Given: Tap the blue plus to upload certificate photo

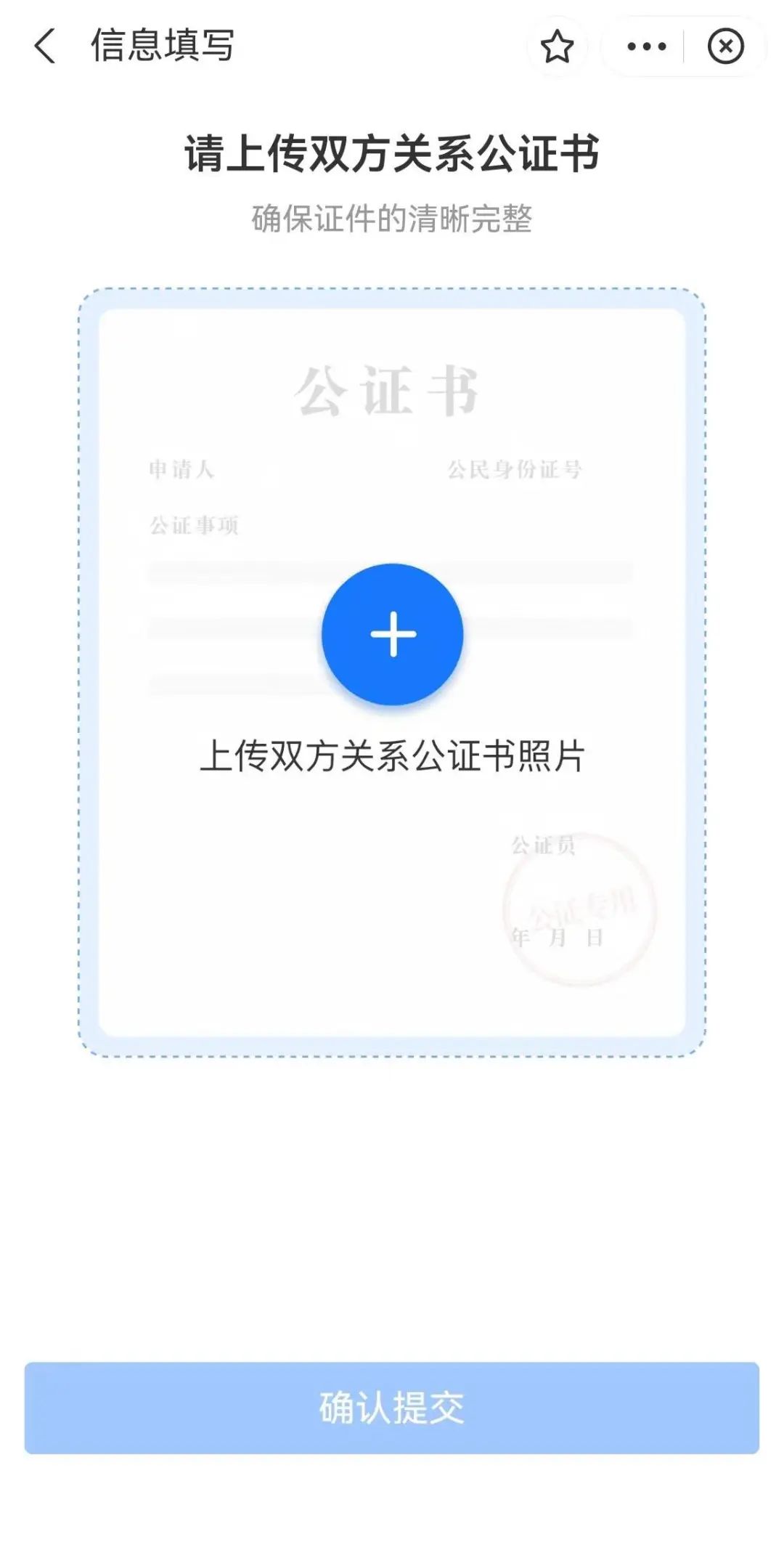Looking at the screenshot, I should coord(392,633).
